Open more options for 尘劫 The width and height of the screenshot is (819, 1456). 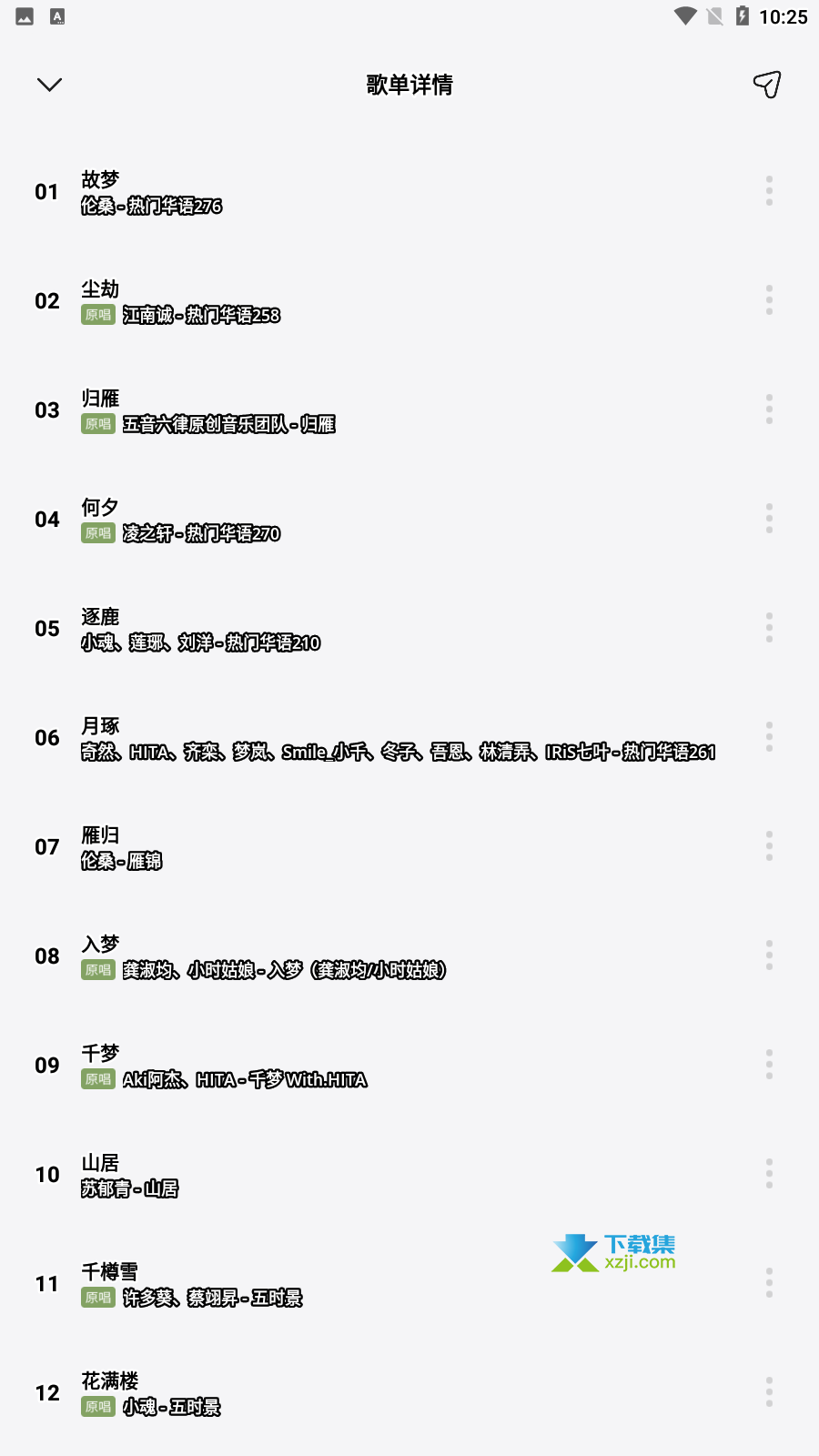click(x=769, y=300)
